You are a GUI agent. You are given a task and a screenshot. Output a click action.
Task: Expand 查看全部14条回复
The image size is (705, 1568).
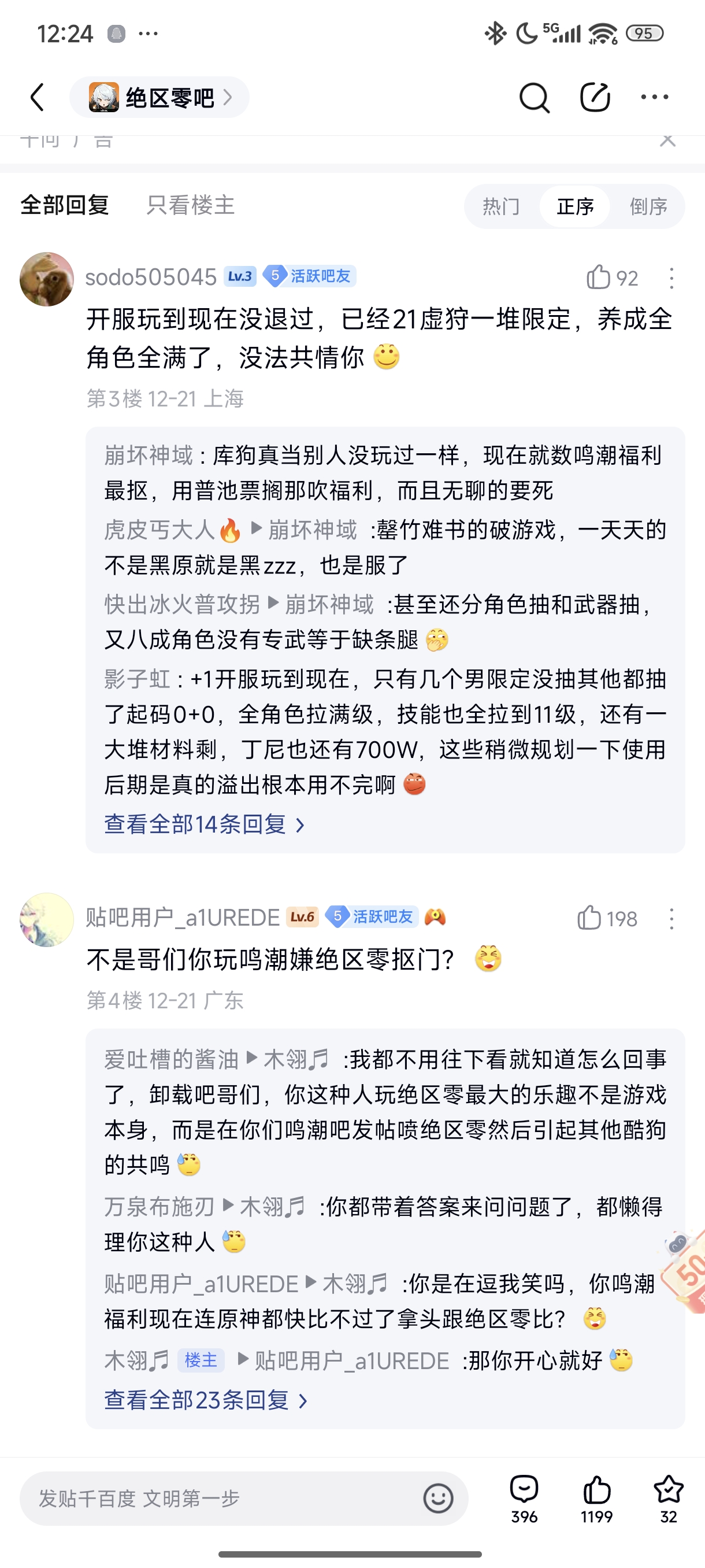point(204,824)
